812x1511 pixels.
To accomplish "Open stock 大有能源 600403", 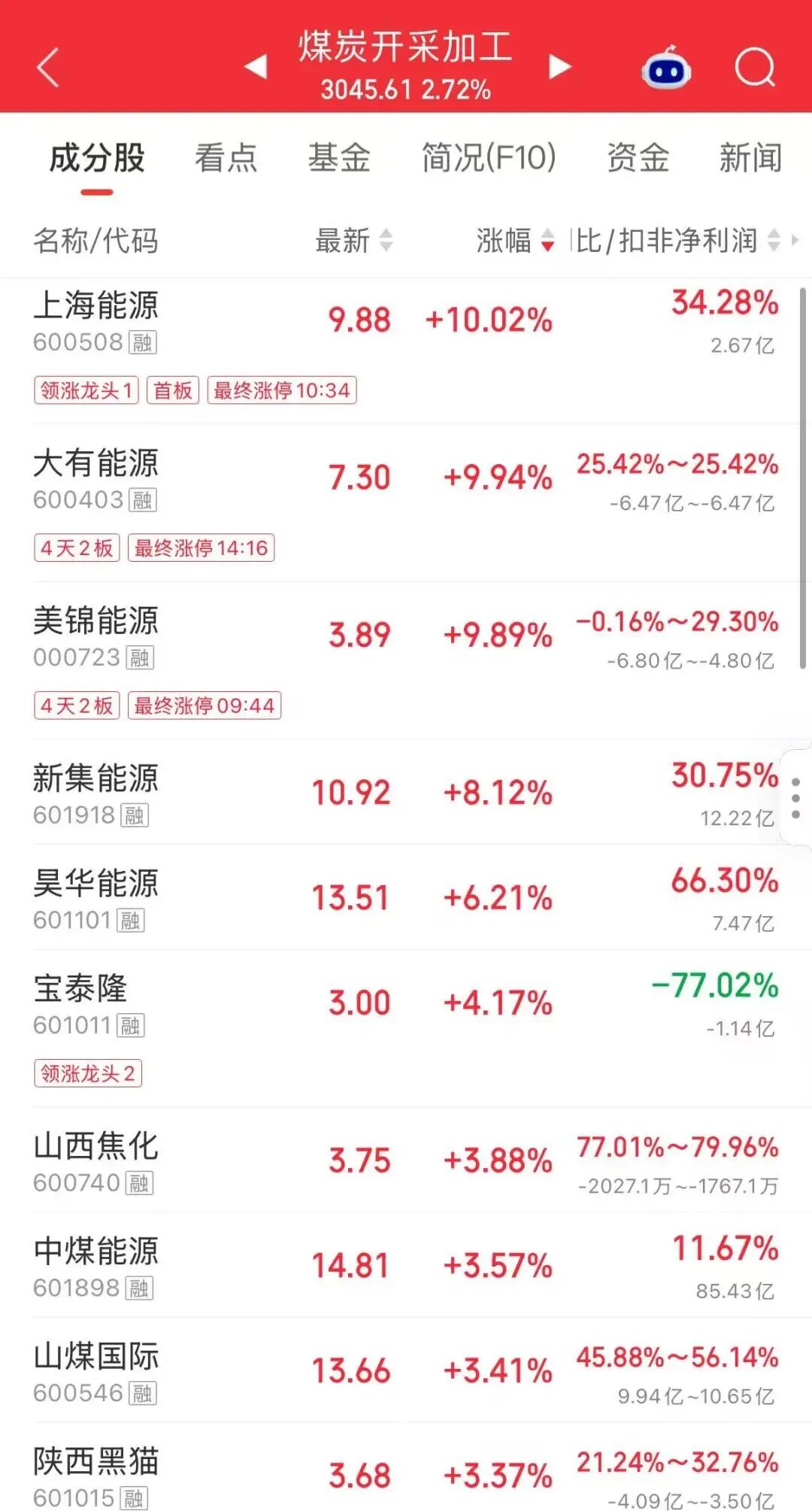I will point(406,502).
